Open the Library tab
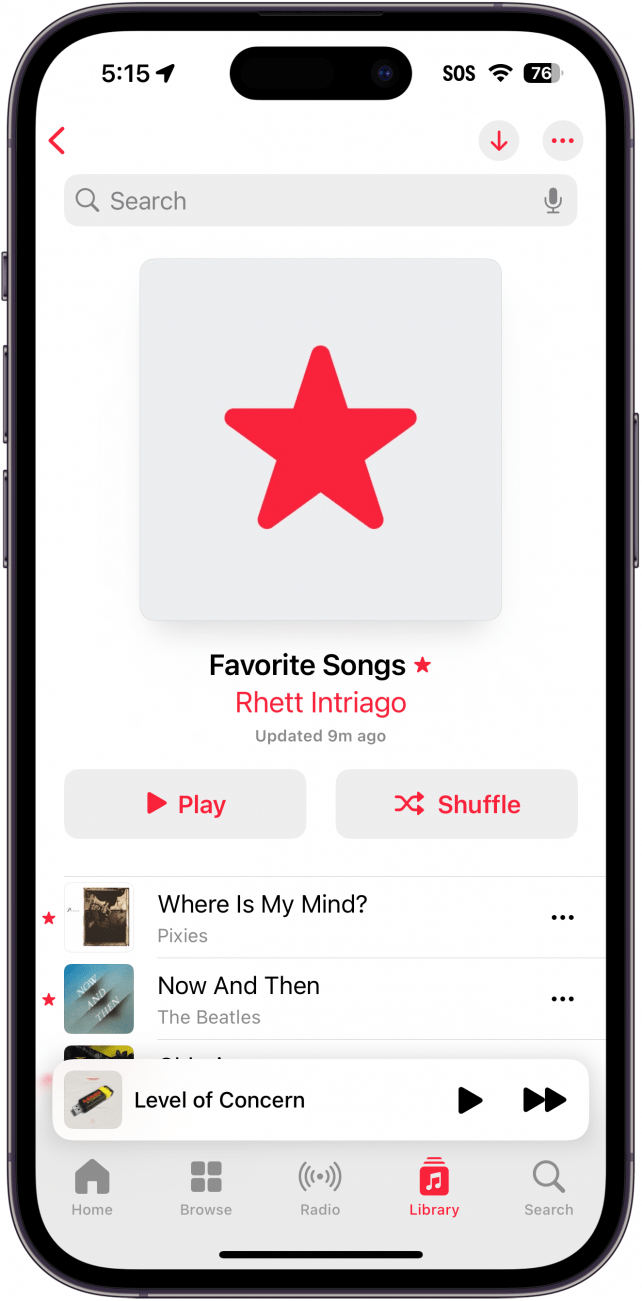Image resolution: width=642 pixels, height=1301 pixels. (x=434, y=1188)
